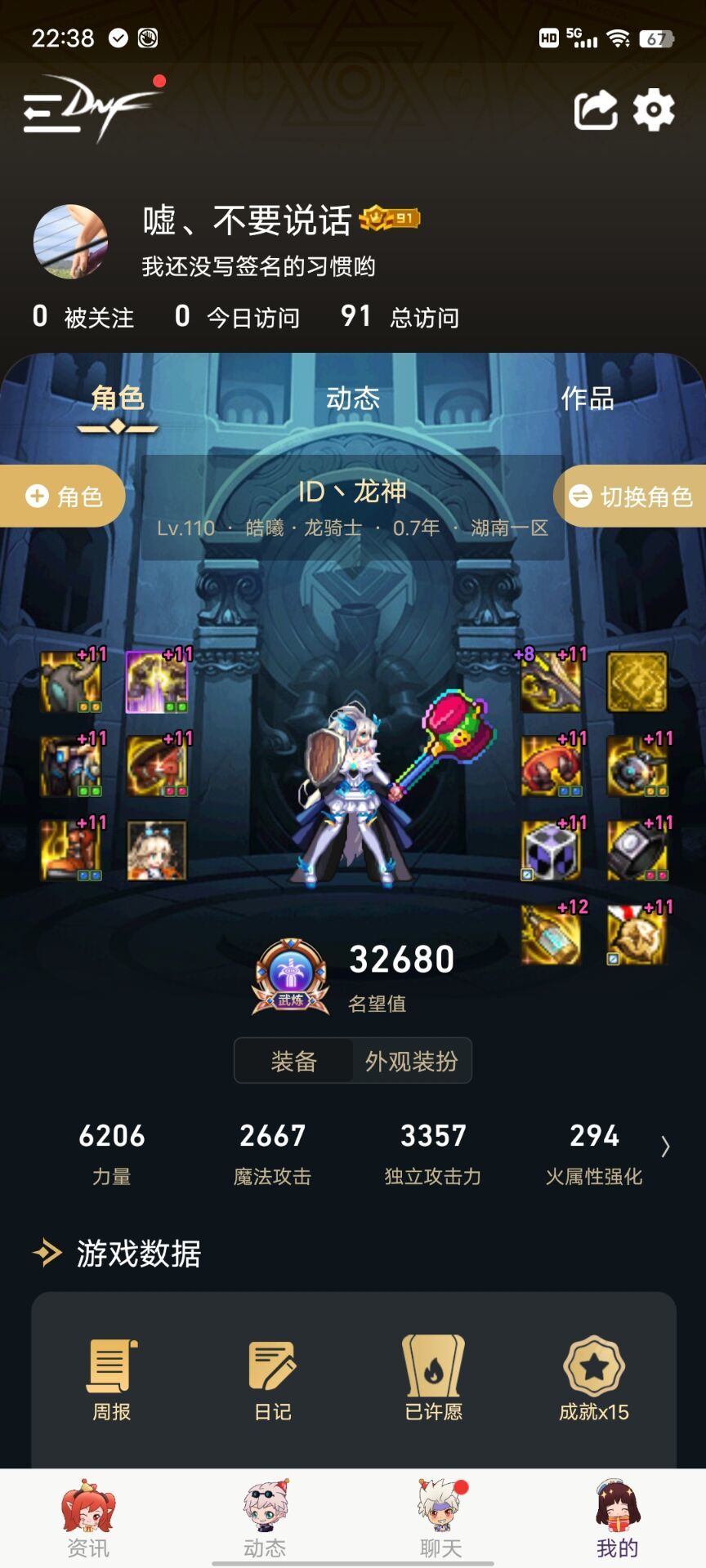Tap the 切换角色 button
This screenshot has width=706, height=1568.
click(x=631, y=496)
